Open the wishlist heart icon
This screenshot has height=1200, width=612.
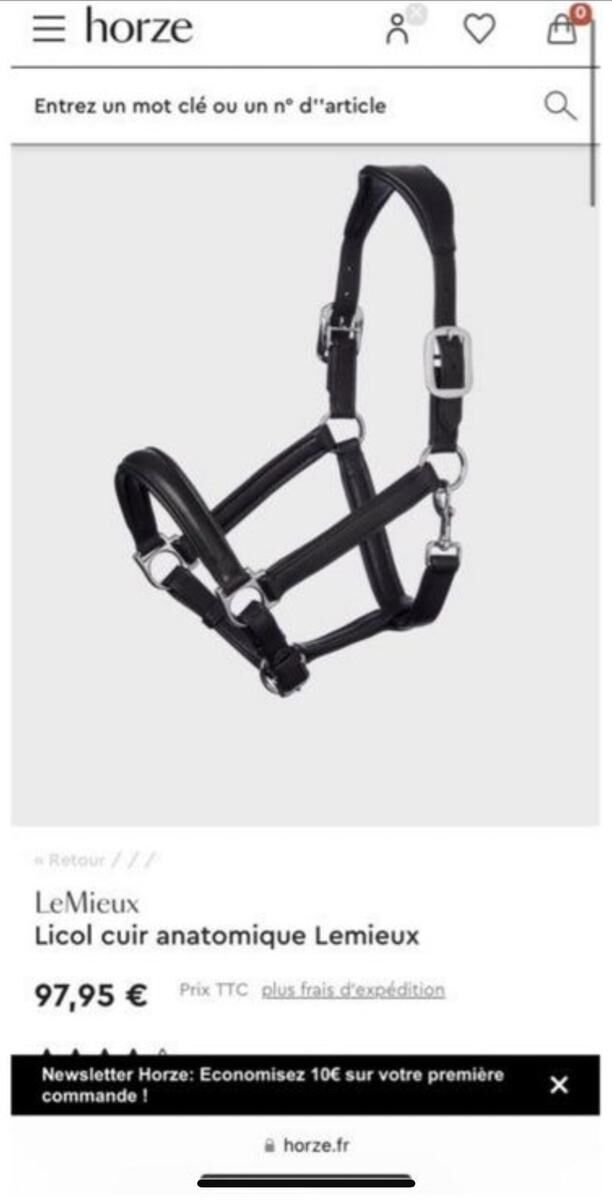pos(479,30)
